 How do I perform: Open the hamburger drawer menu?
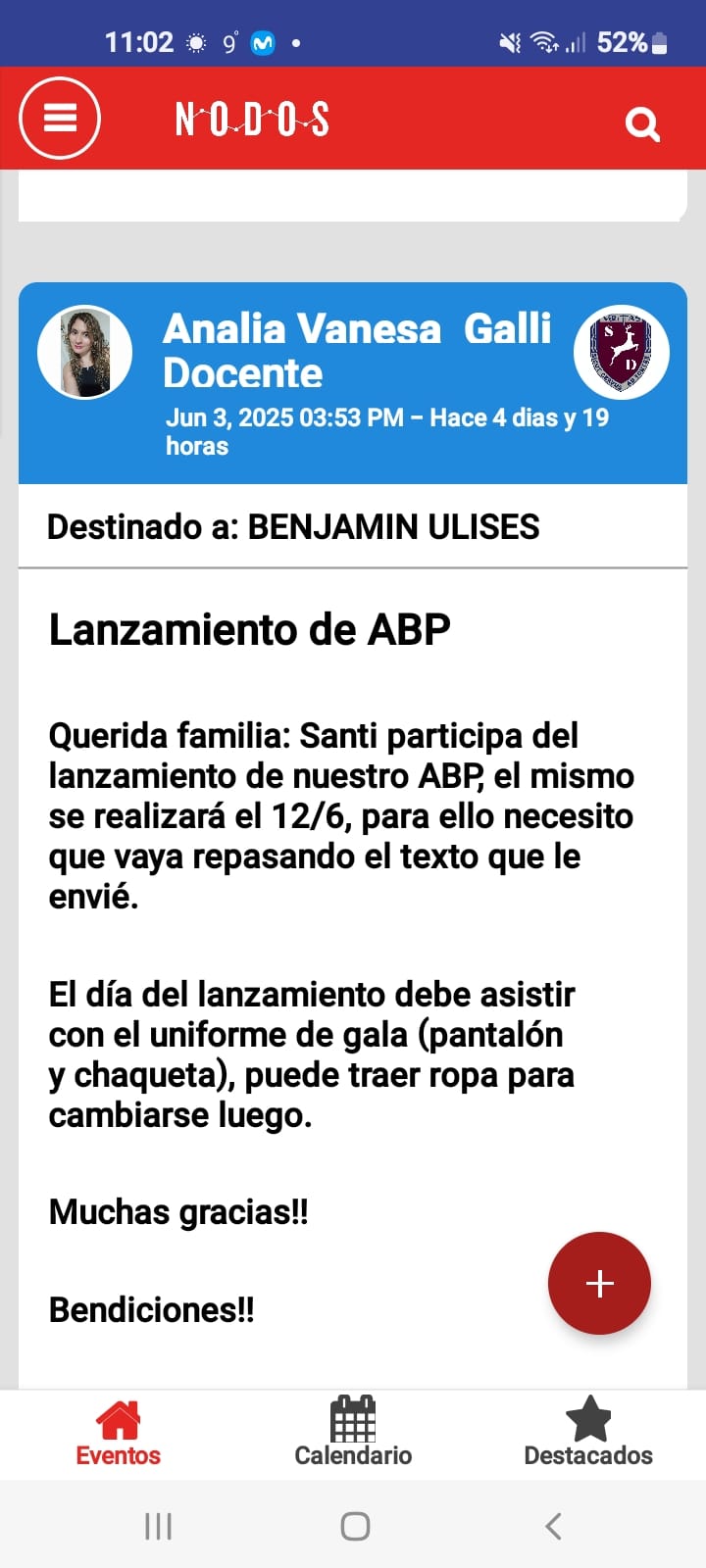60,118
